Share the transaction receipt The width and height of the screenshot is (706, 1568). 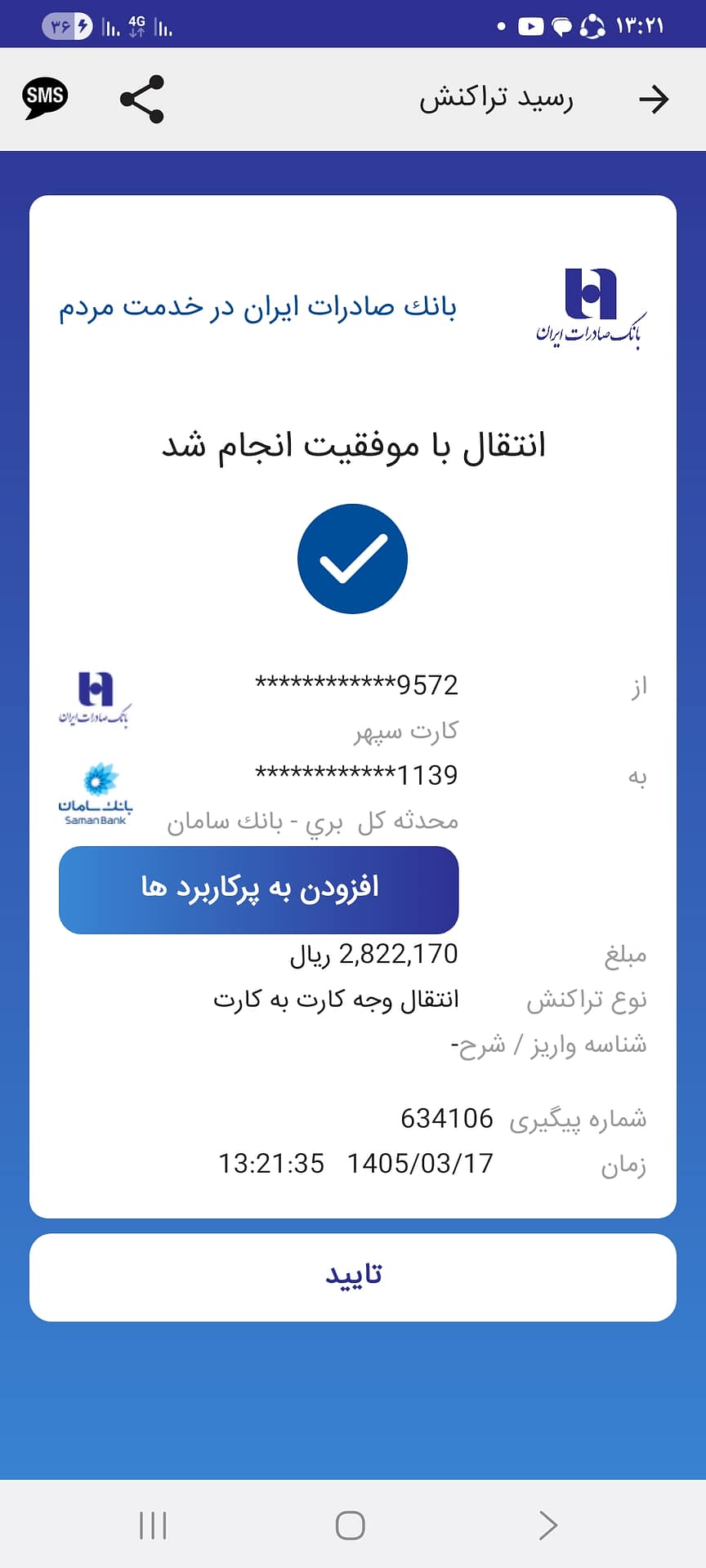142,100
